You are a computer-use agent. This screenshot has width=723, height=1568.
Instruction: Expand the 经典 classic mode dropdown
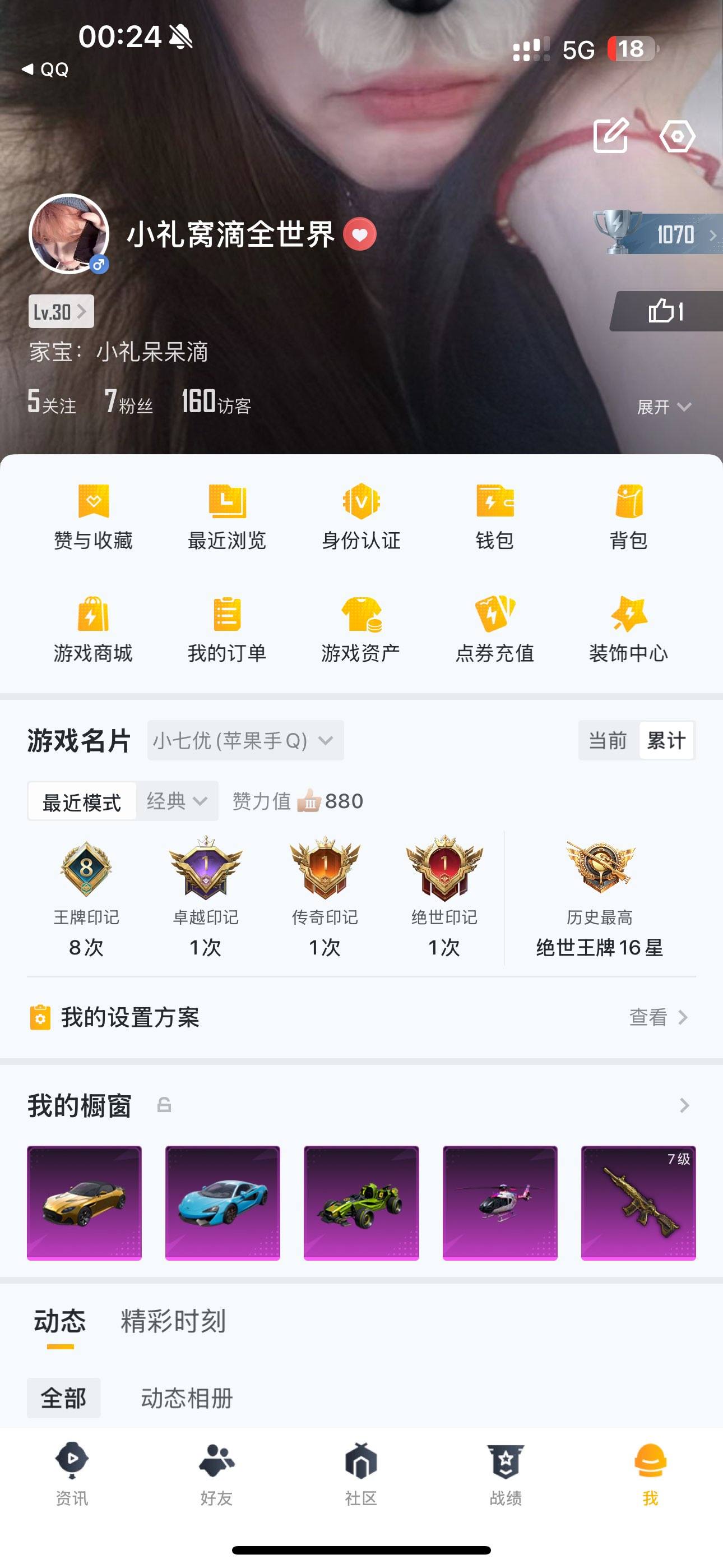click(x=176, y=801)
